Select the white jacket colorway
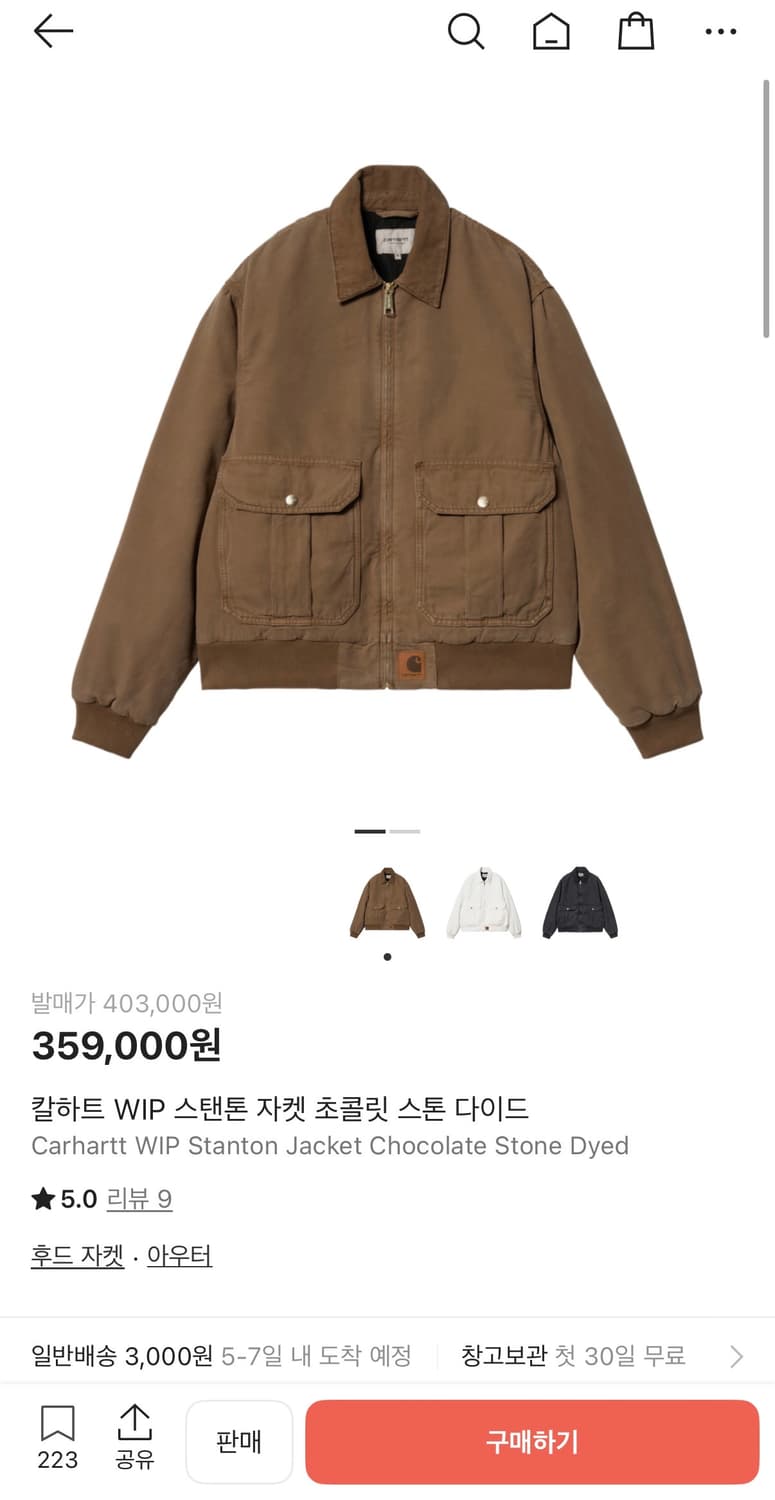775x1500 pixels. [484, 900]
